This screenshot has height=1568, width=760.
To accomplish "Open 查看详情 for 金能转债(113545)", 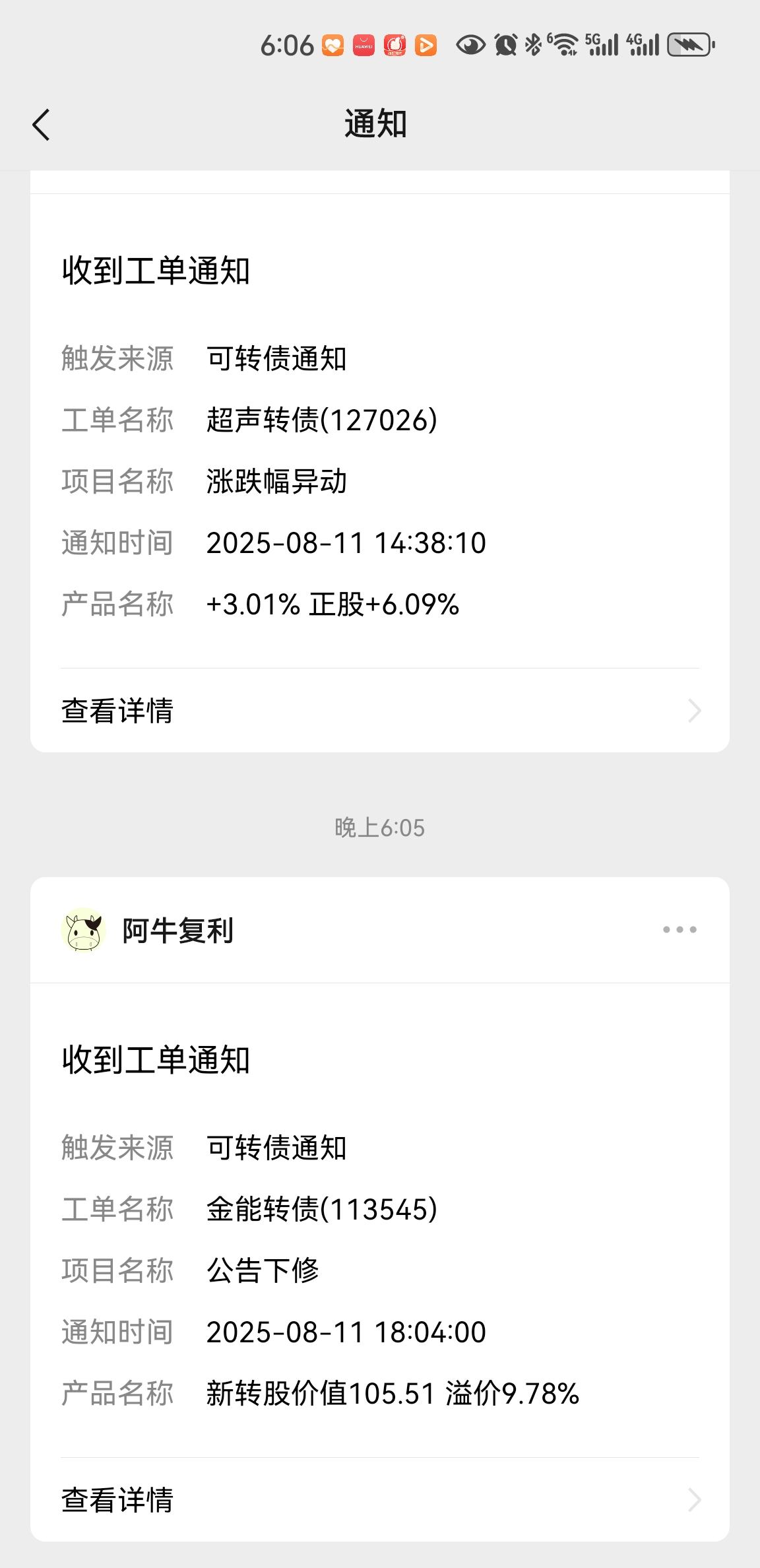I will tap(380, 1499).
